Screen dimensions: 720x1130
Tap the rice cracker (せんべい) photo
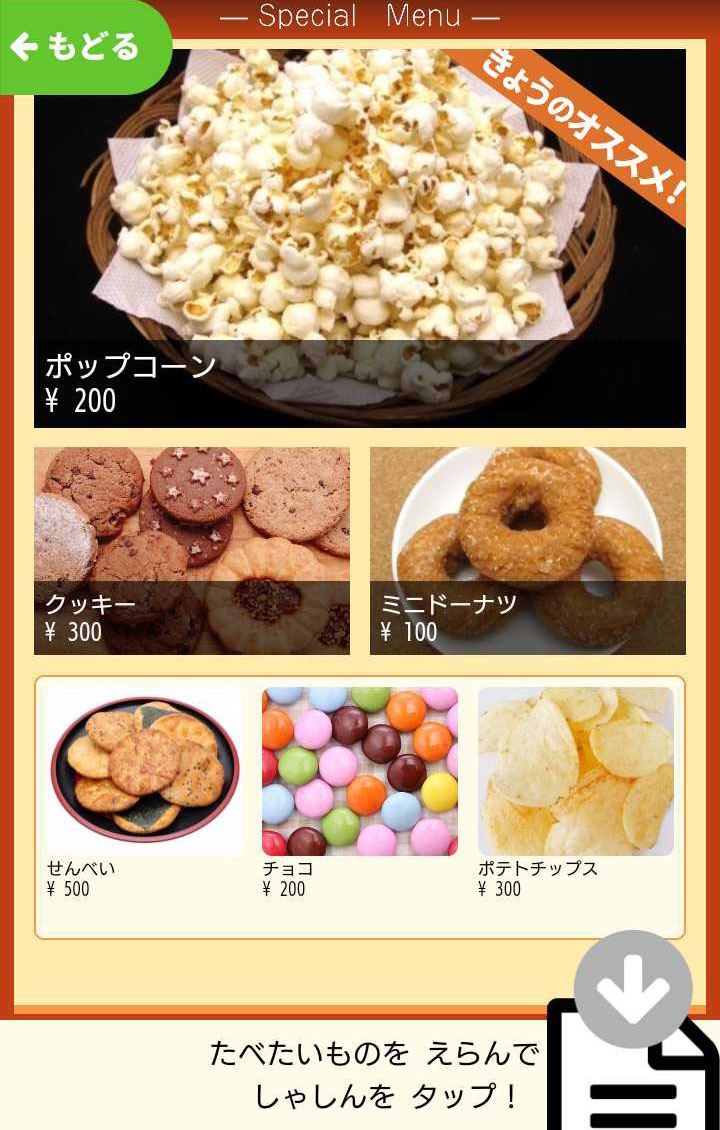coord(145,771)
